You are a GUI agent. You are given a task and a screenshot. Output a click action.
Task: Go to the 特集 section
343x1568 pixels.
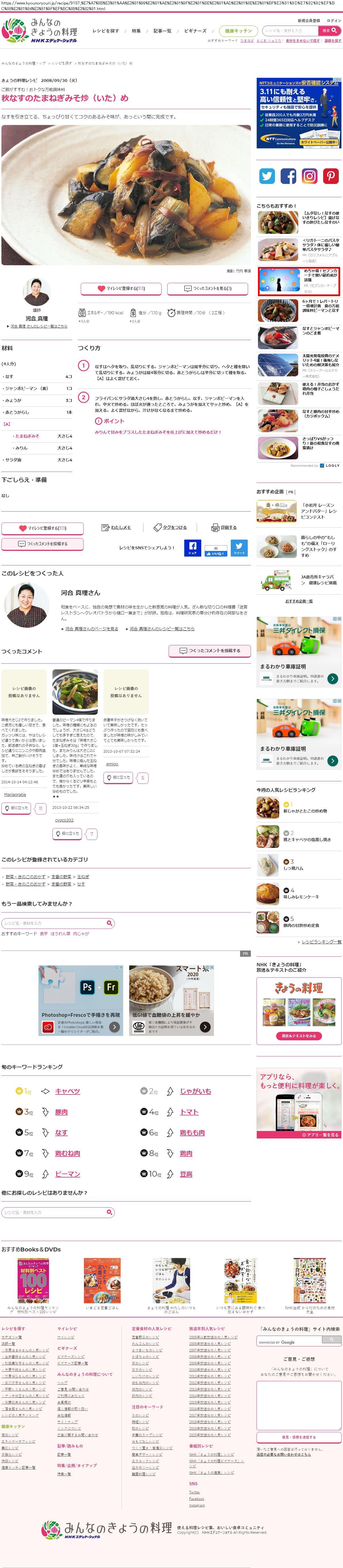click(x=136, y=30)
